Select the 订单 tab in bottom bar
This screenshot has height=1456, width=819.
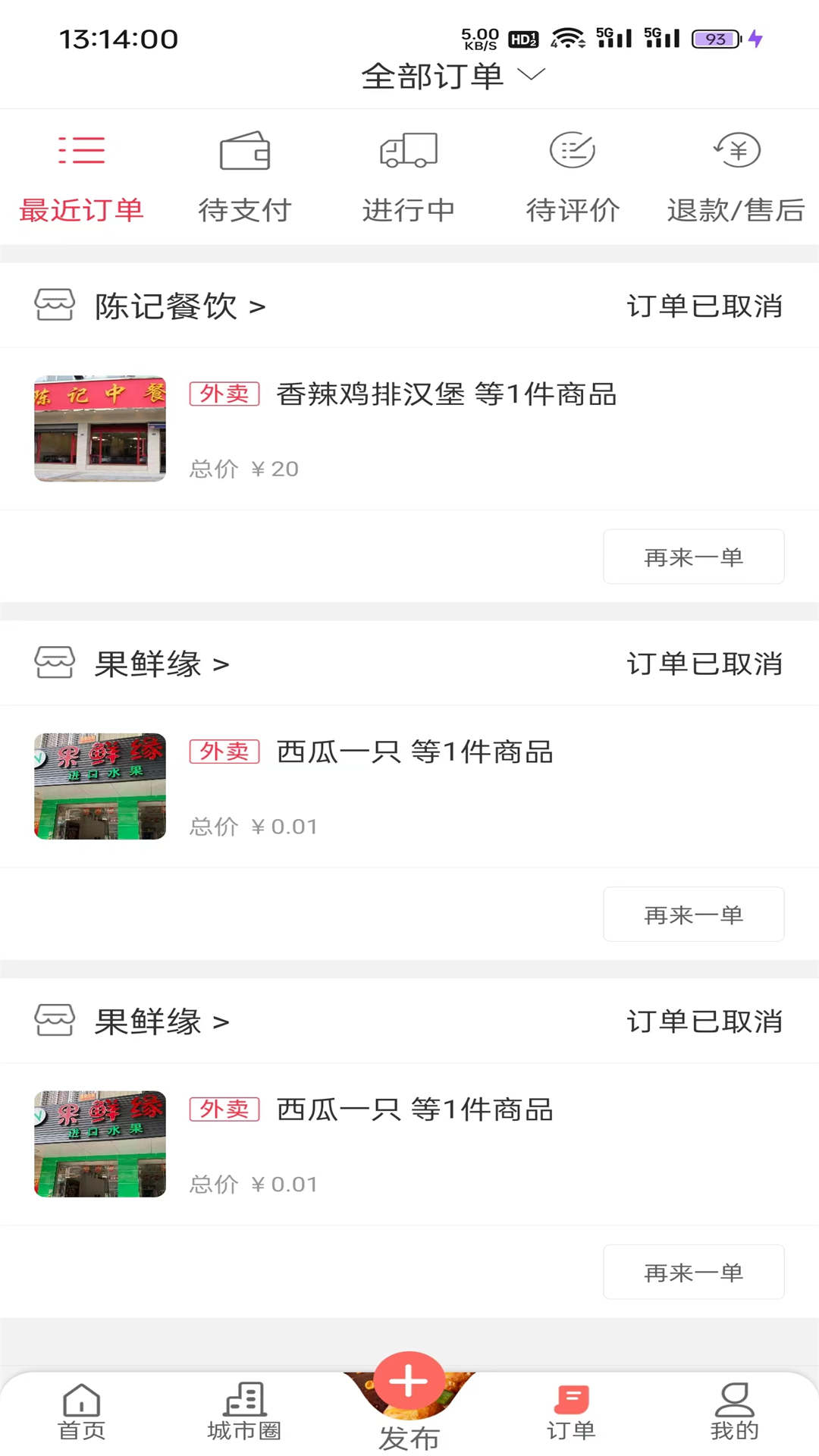[572, 1411]
